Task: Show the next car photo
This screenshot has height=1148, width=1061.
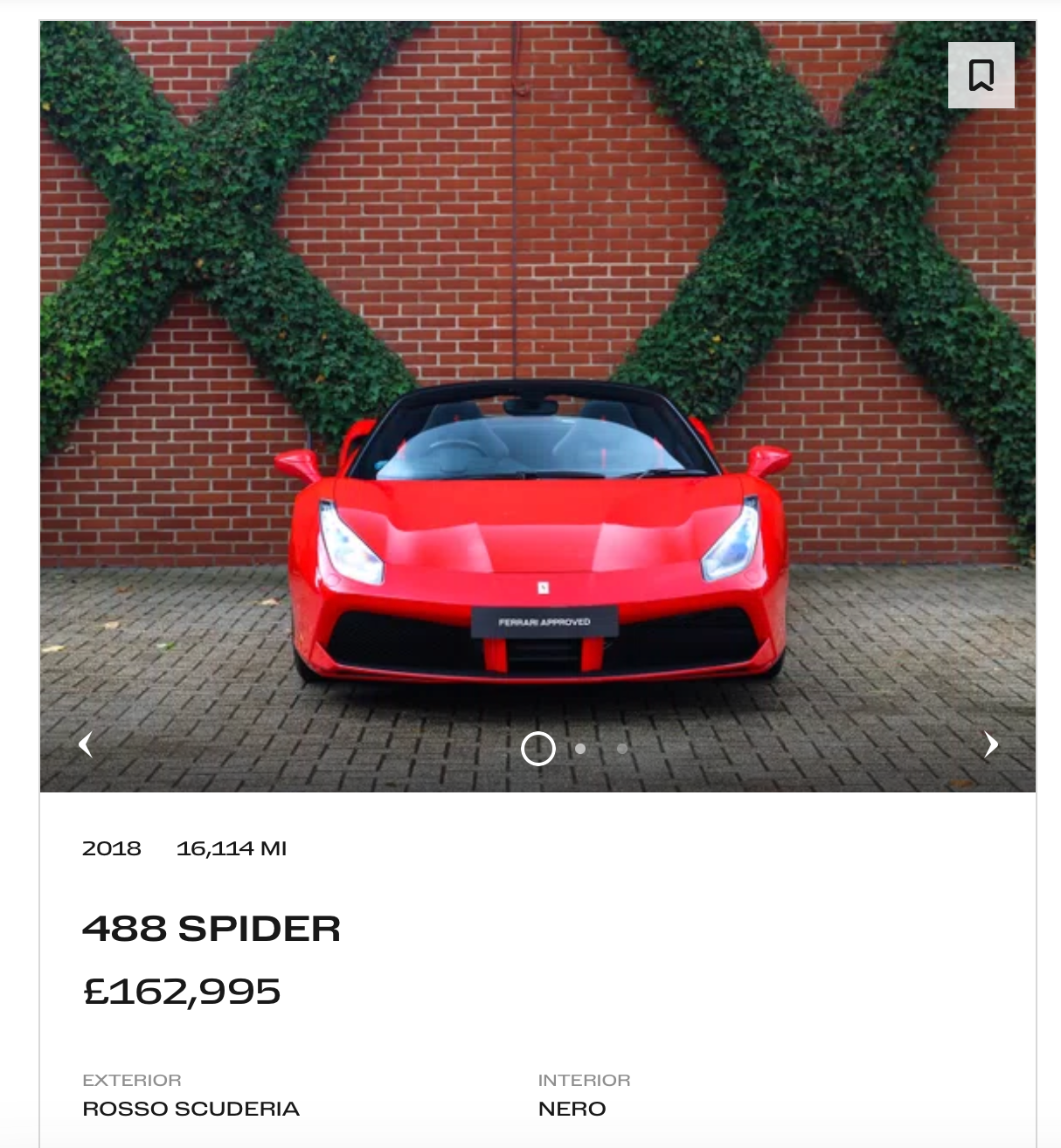Action: 990,744
